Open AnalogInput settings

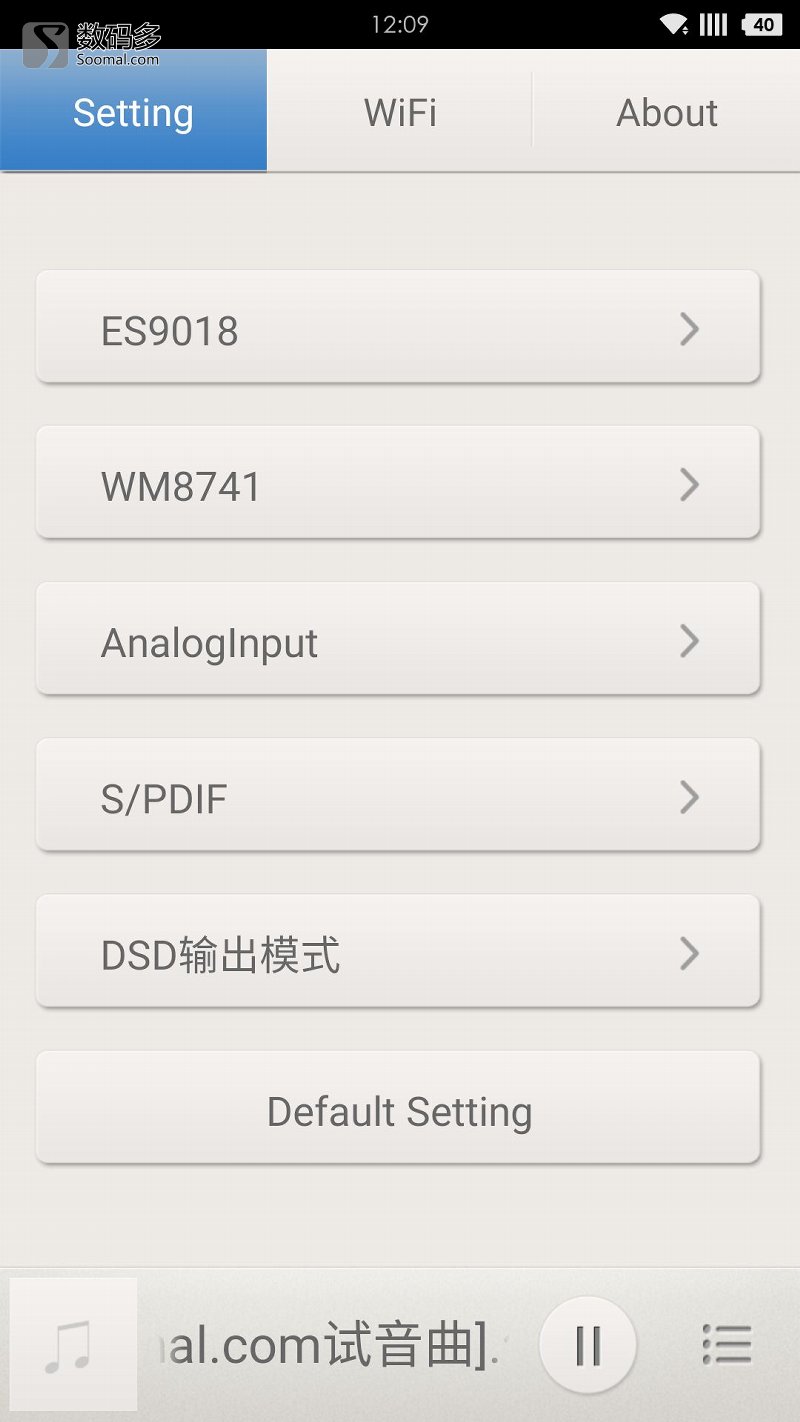pyautogui.click(x=398, y=640)
